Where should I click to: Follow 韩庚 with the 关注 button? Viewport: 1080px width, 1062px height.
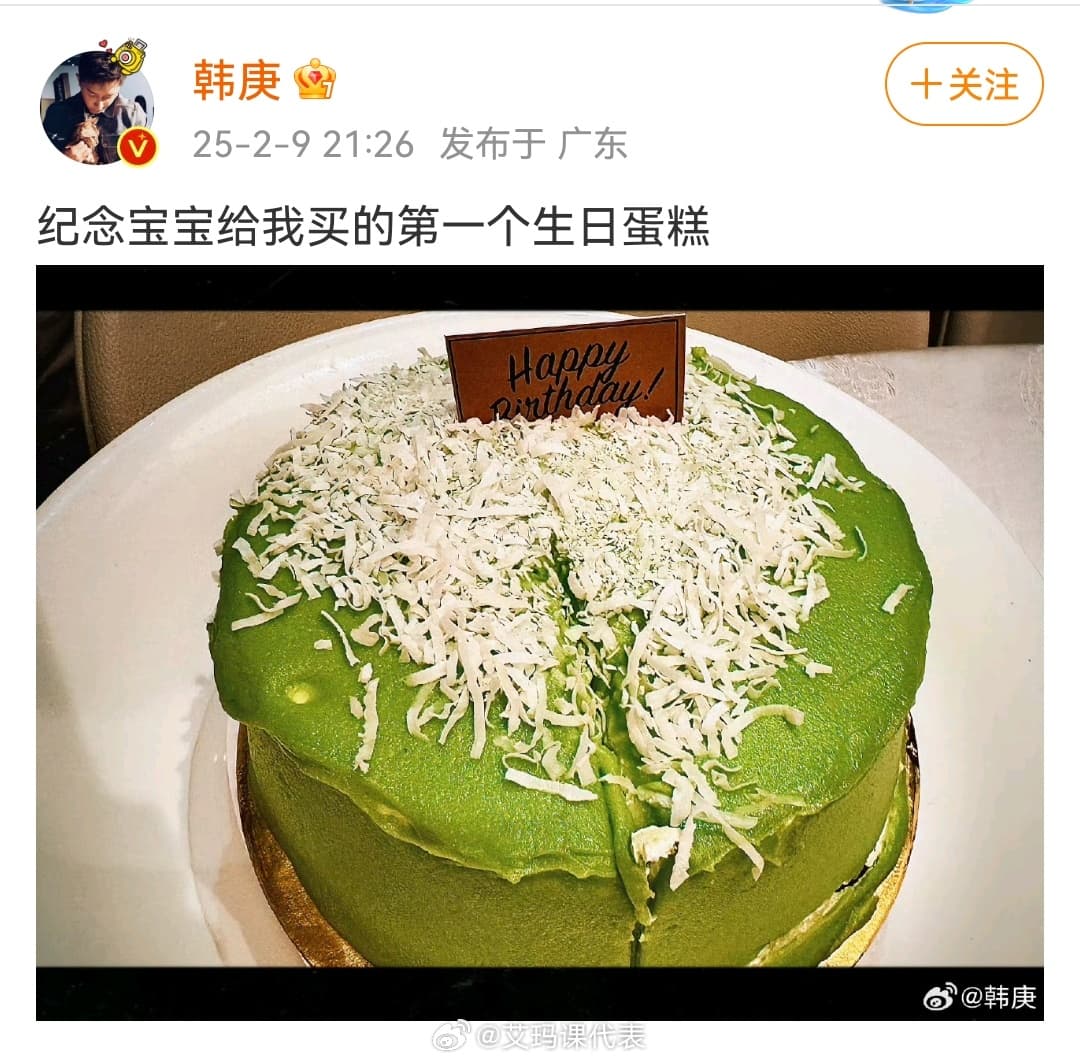963,84
